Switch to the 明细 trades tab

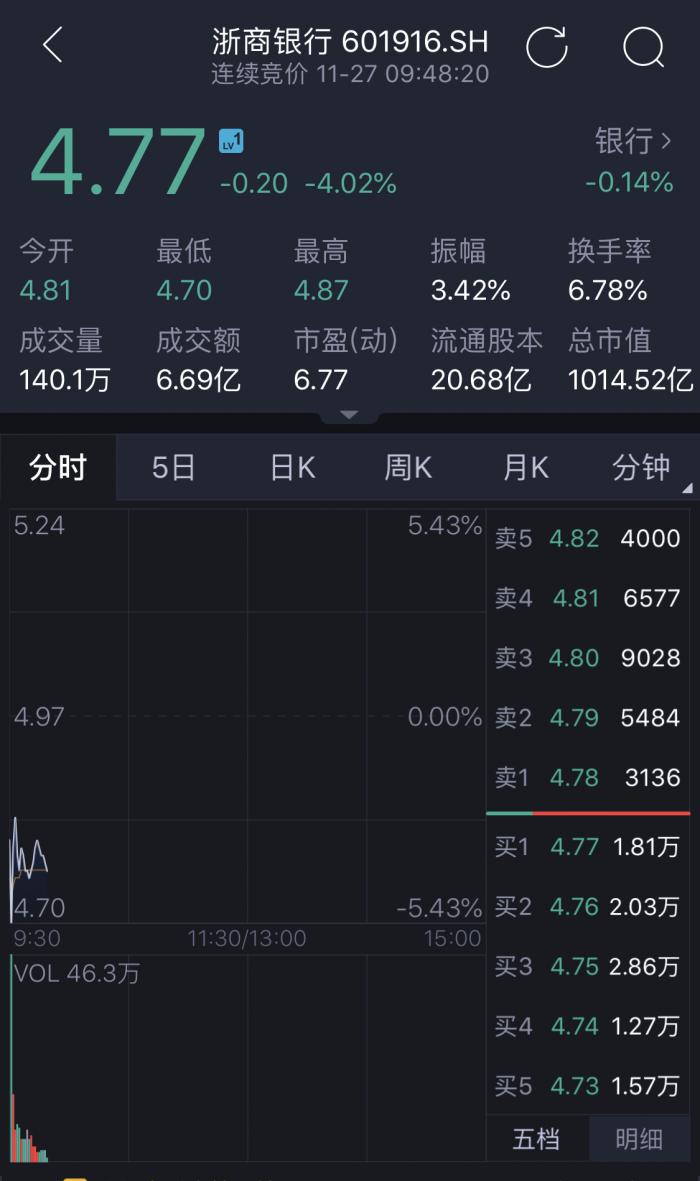click(639, 1139)
